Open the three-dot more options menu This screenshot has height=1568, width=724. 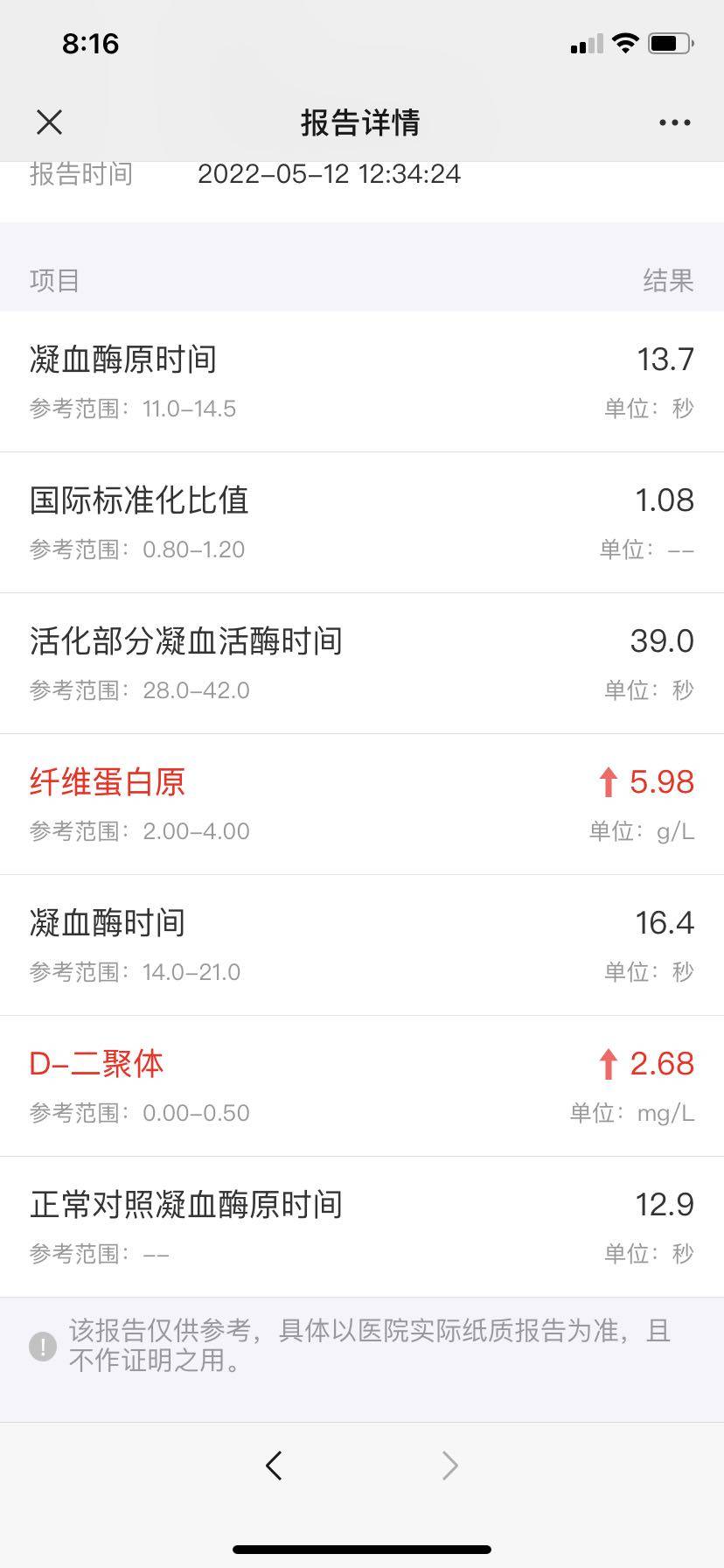pos(674,122)
